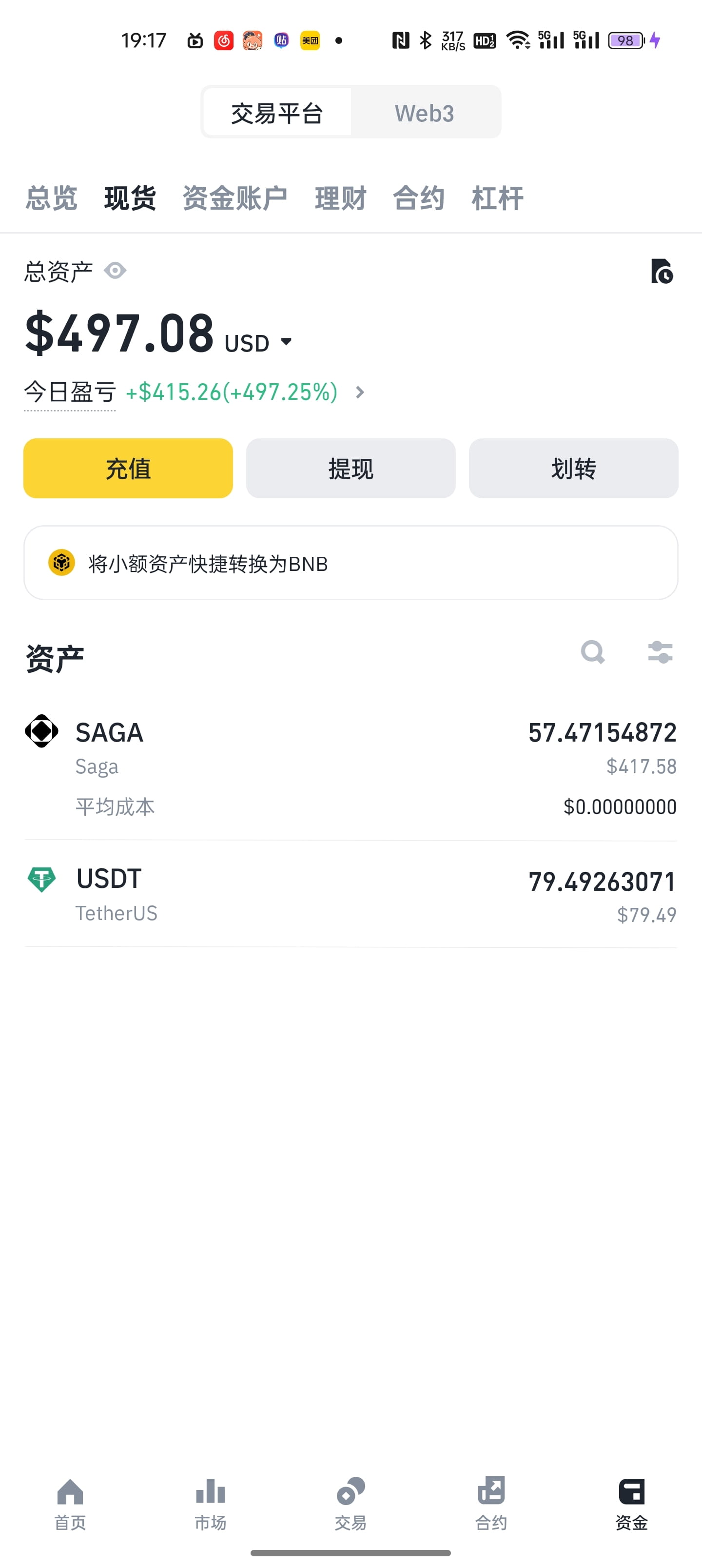Select the USDT Tether icon
This screenshot has width=702, height=1568.
[x=41, y=879]
